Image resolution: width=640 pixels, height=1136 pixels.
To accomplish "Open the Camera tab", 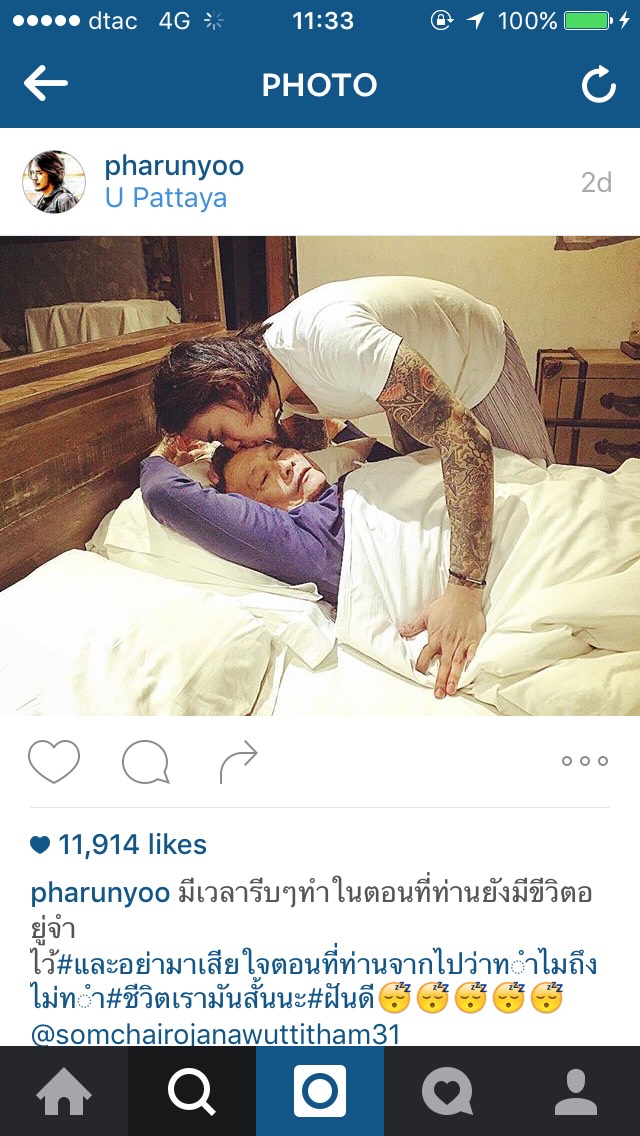I will click(x=320, y=1091).
